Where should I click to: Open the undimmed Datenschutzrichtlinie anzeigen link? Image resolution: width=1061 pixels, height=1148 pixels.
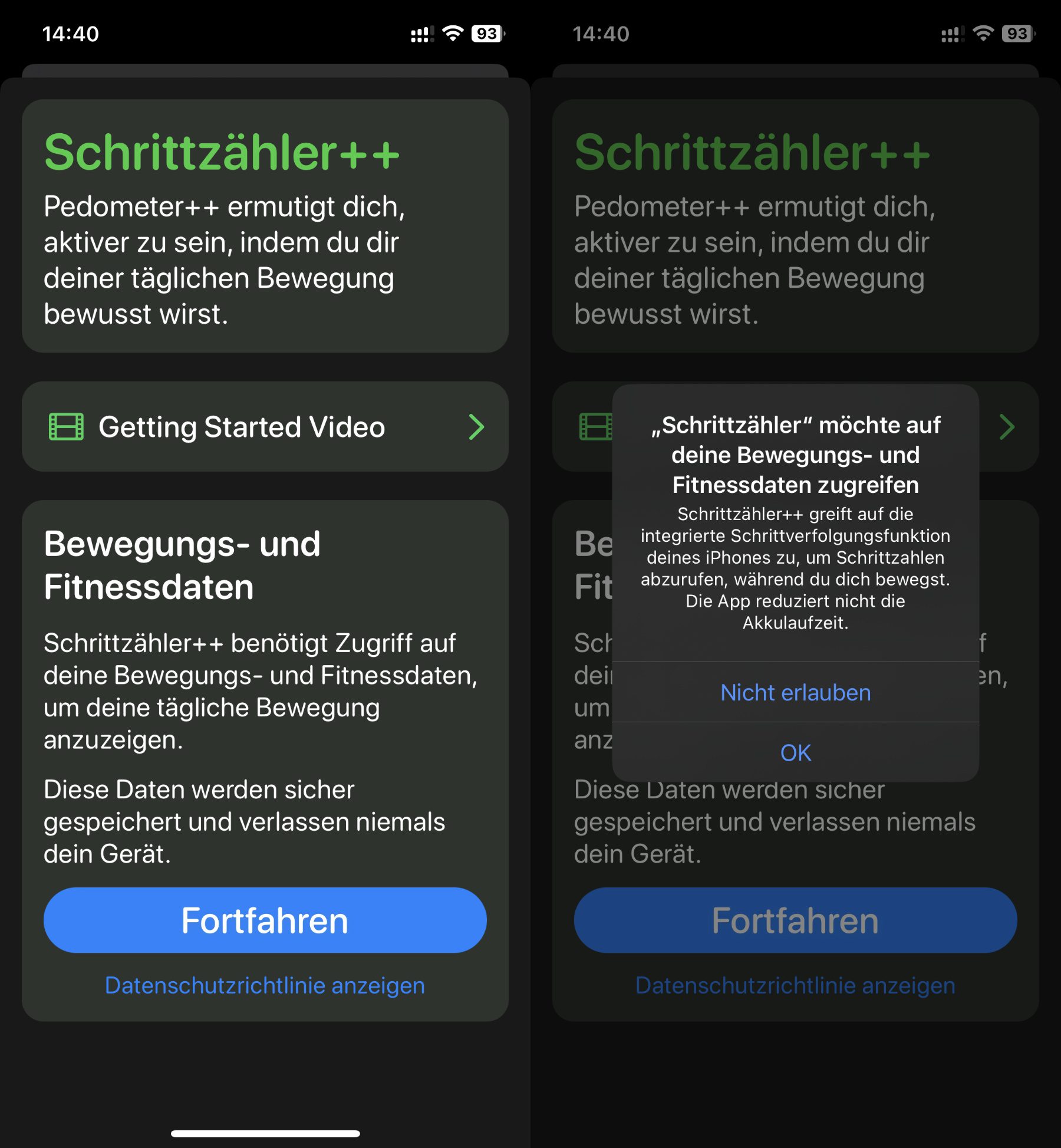(x=265, y=985)
